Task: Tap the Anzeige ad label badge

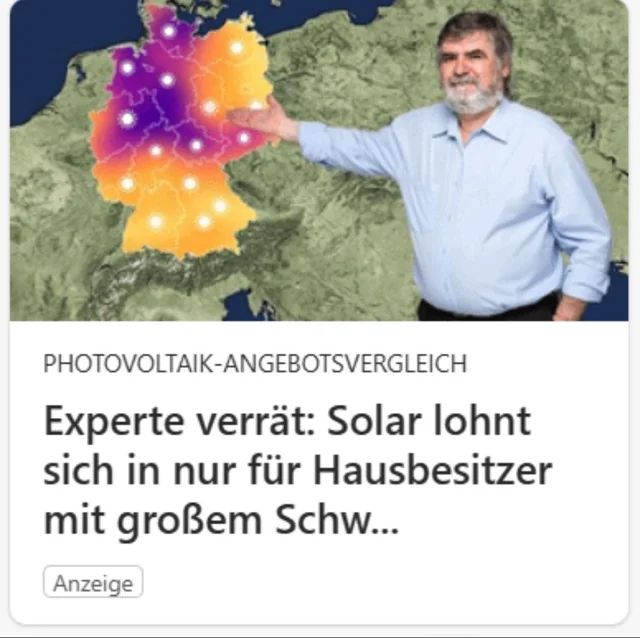Action: 93,582
